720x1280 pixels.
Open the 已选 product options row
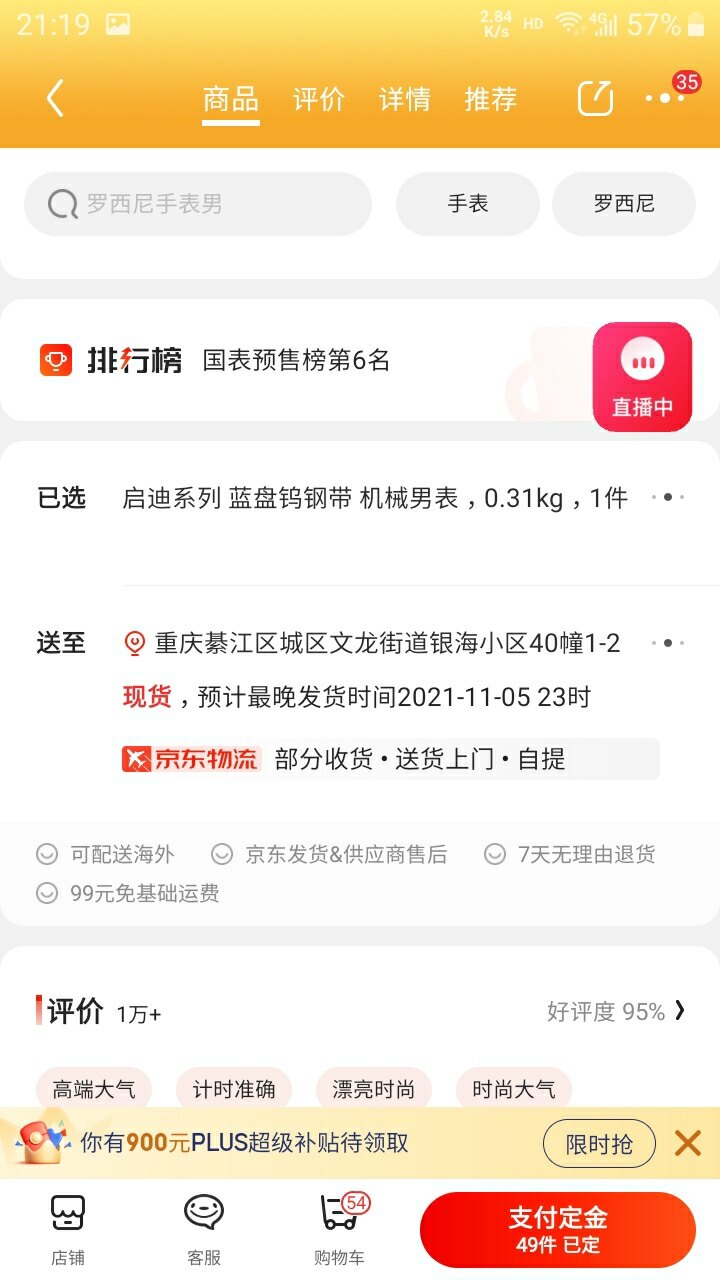pyautogui.click(x=374, y=498)
